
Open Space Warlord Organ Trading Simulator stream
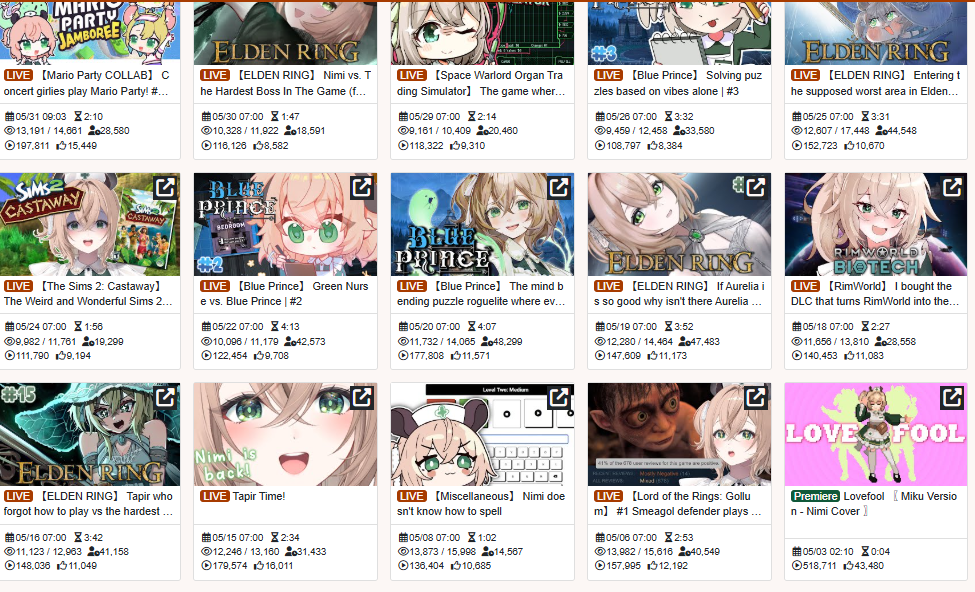[481, 83]
